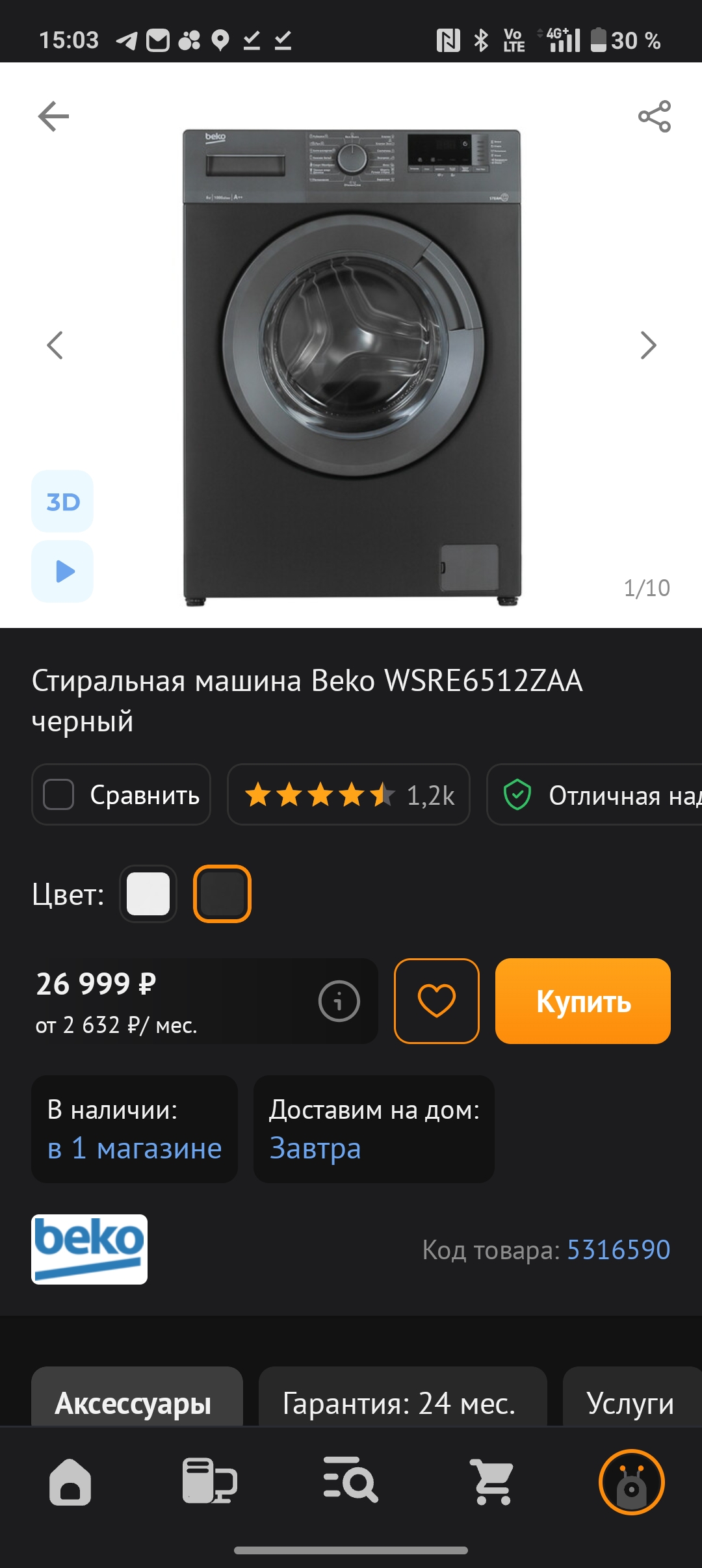702x1568 pixels.
Task: Show the previous product photo
Action: coord(55,345)
